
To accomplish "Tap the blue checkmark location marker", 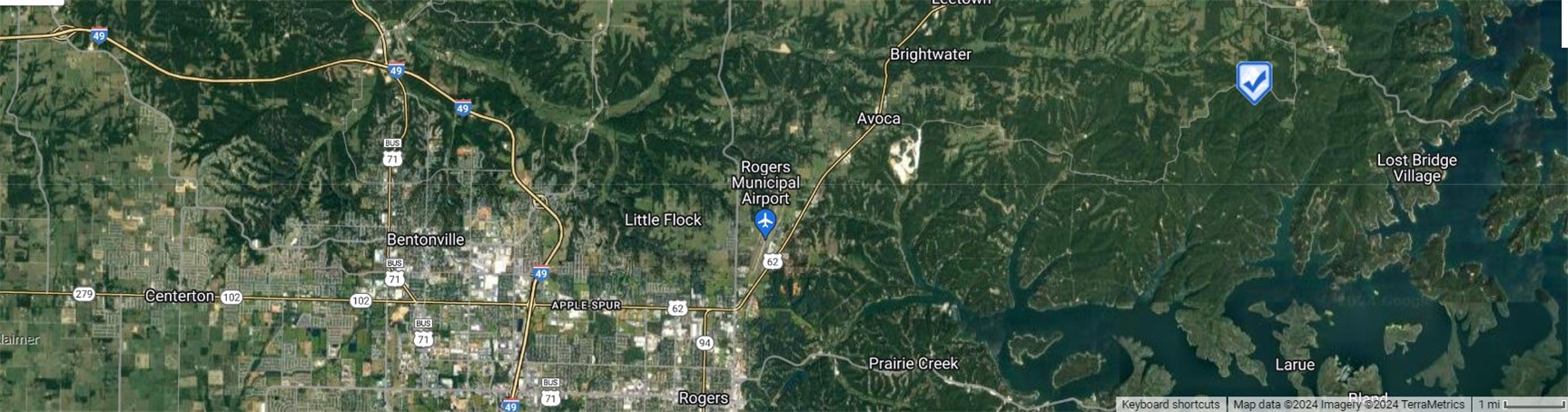I will click(1254, 82).
